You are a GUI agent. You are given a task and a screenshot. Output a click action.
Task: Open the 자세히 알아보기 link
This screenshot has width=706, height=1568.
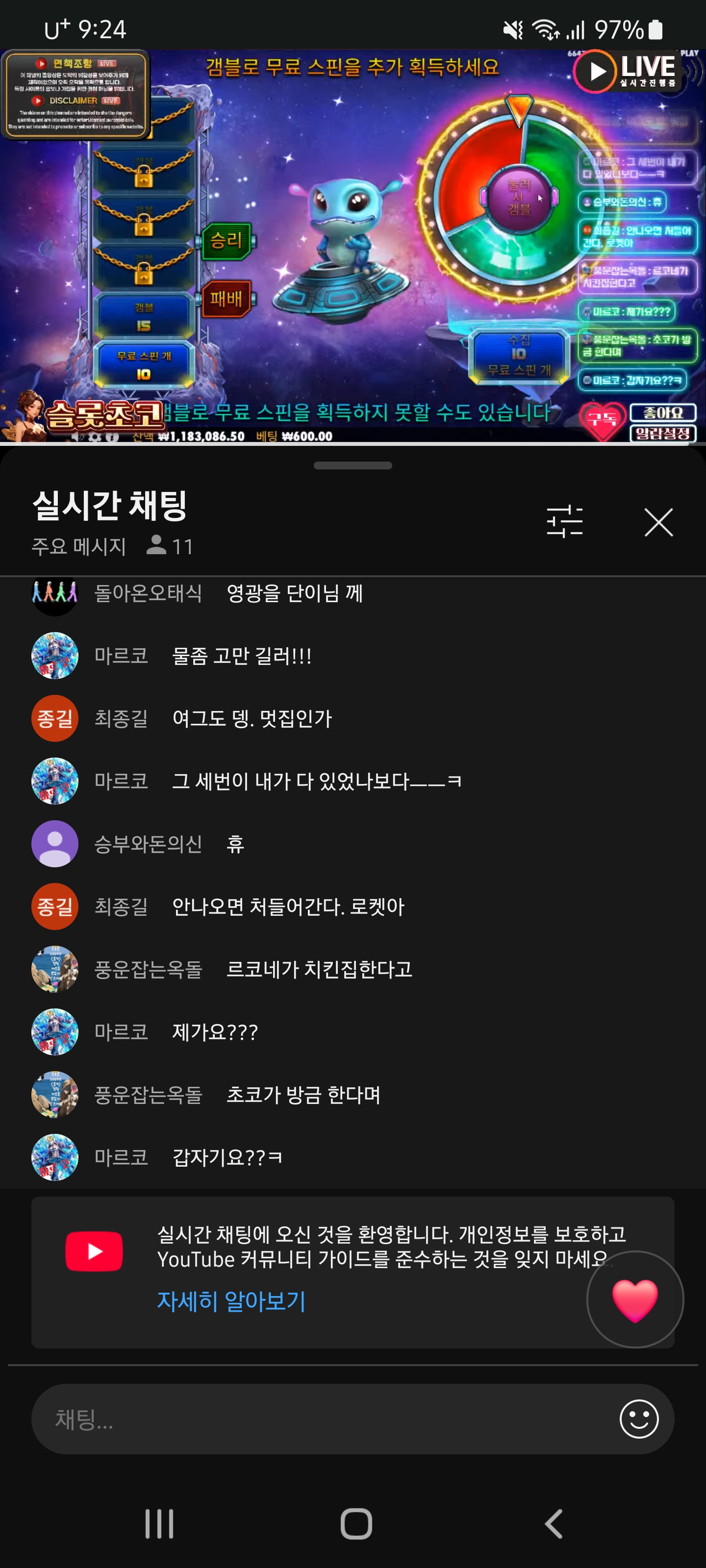pyautogui.click(x=231, y=1301)
